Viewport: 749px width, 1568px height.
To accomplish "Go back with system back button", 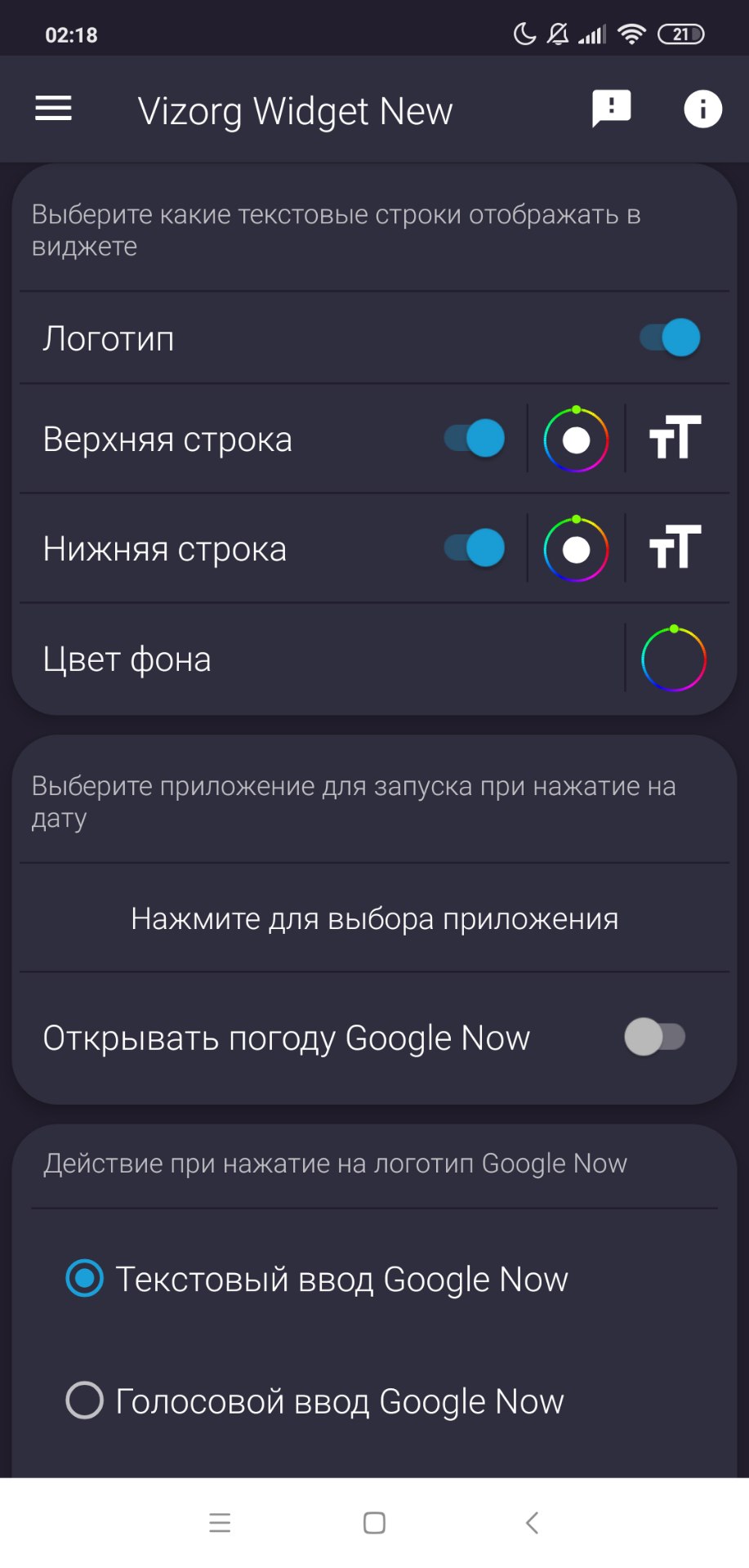I will pos(532,1522).
